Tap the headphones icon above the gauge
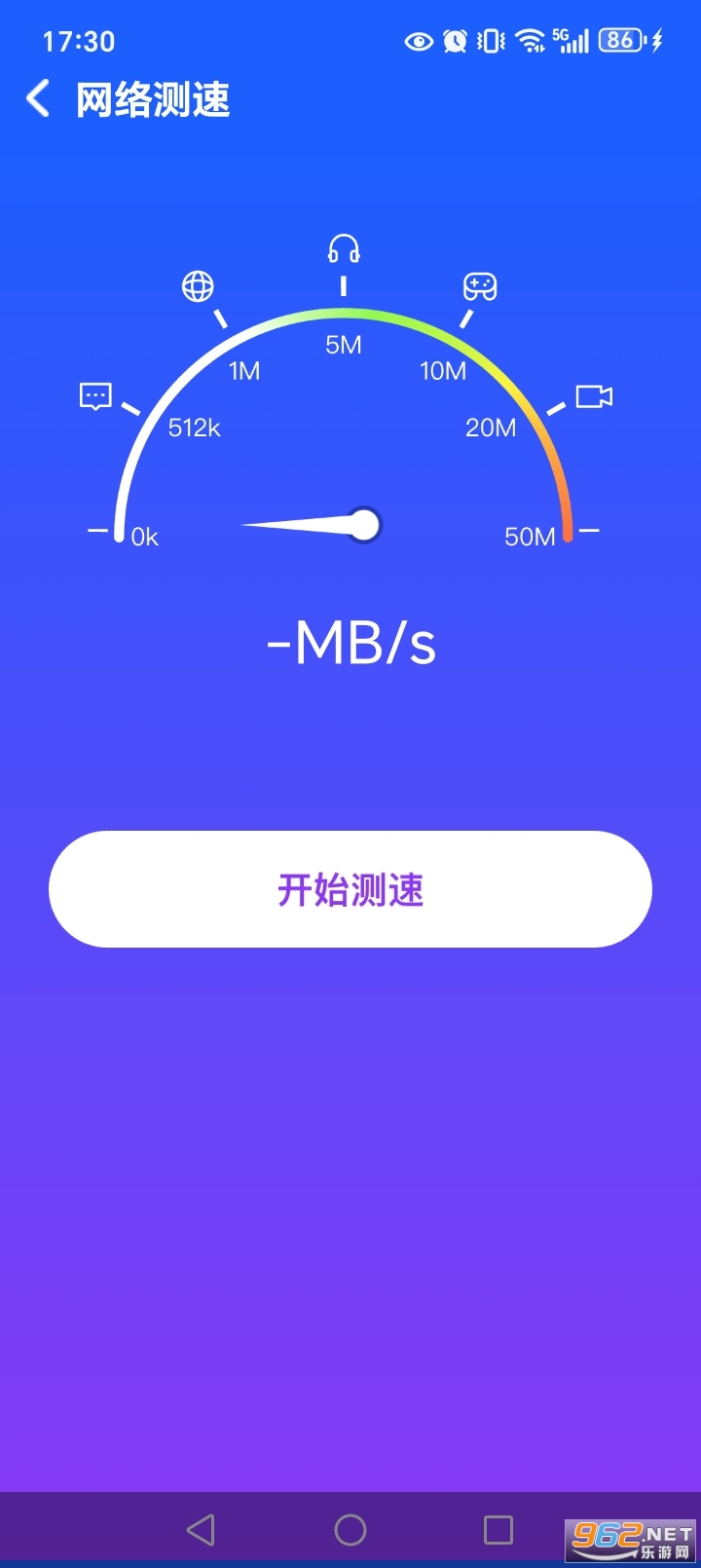 point(345,251)
